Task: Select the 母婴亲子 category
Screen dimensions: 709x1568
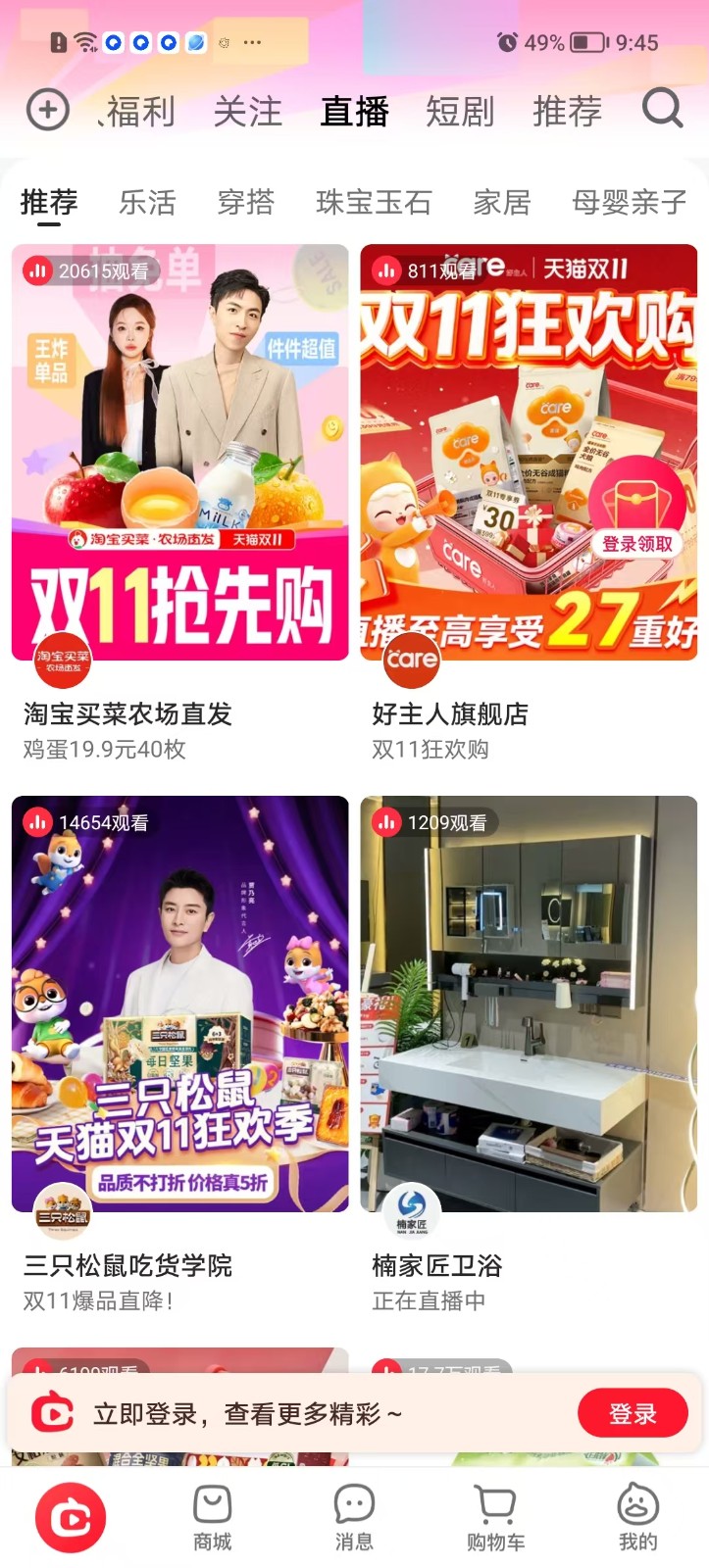Action: click(630, 203)
